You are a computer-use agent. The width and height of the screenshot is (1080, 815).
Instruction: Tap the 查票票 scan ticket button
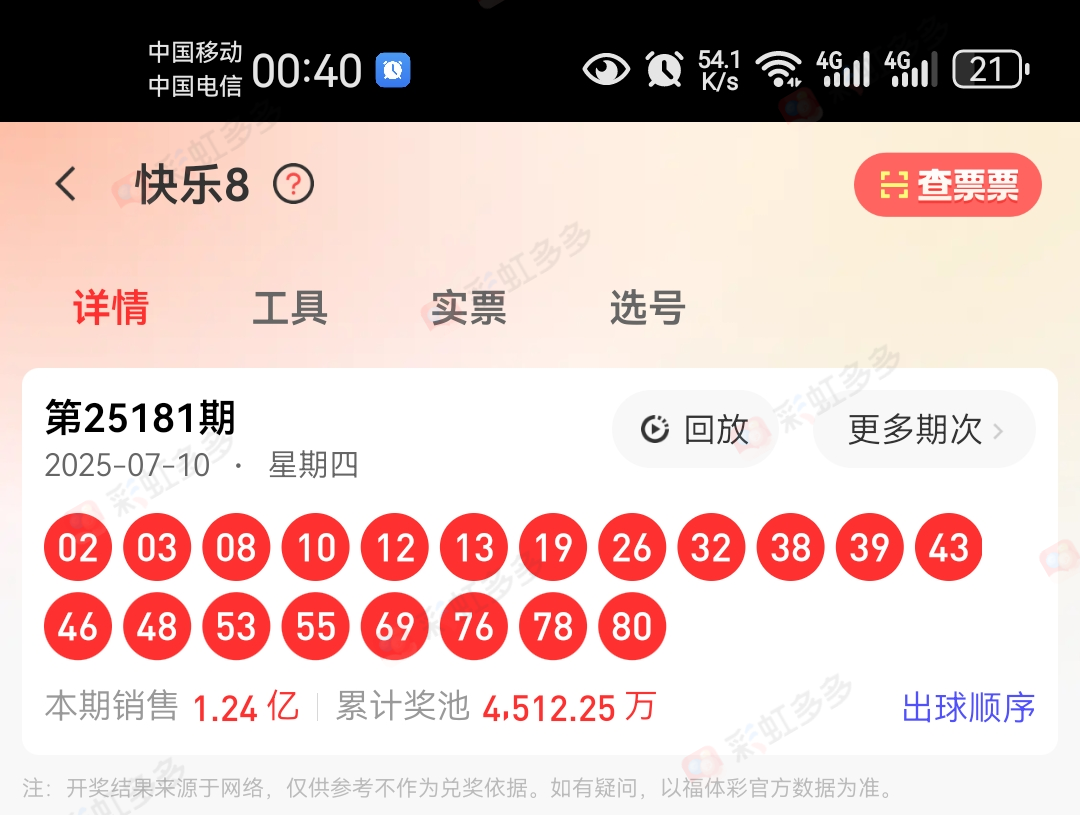click(947, 185)
